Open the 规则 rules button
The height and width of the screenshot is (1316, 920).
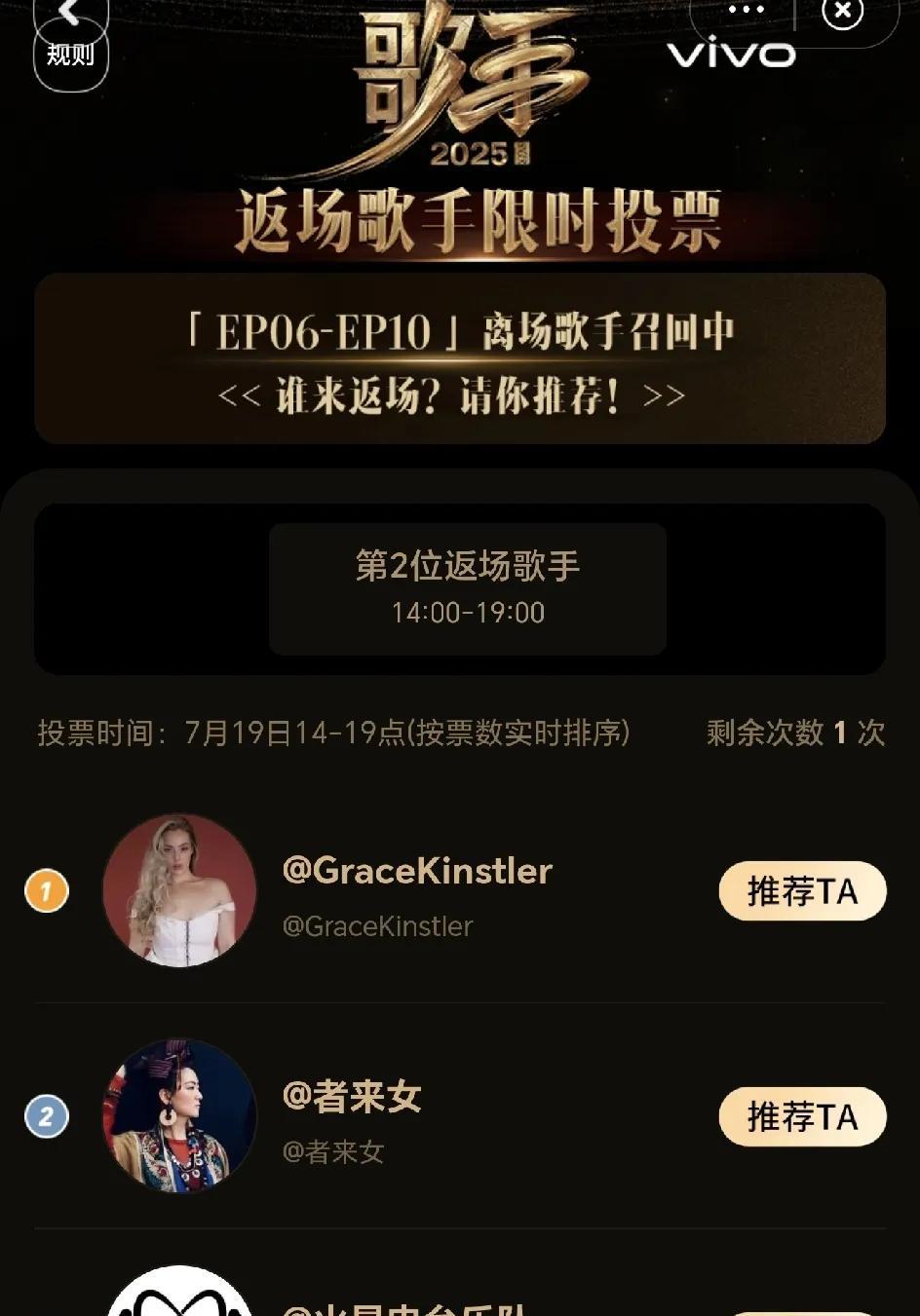point(70,56)
